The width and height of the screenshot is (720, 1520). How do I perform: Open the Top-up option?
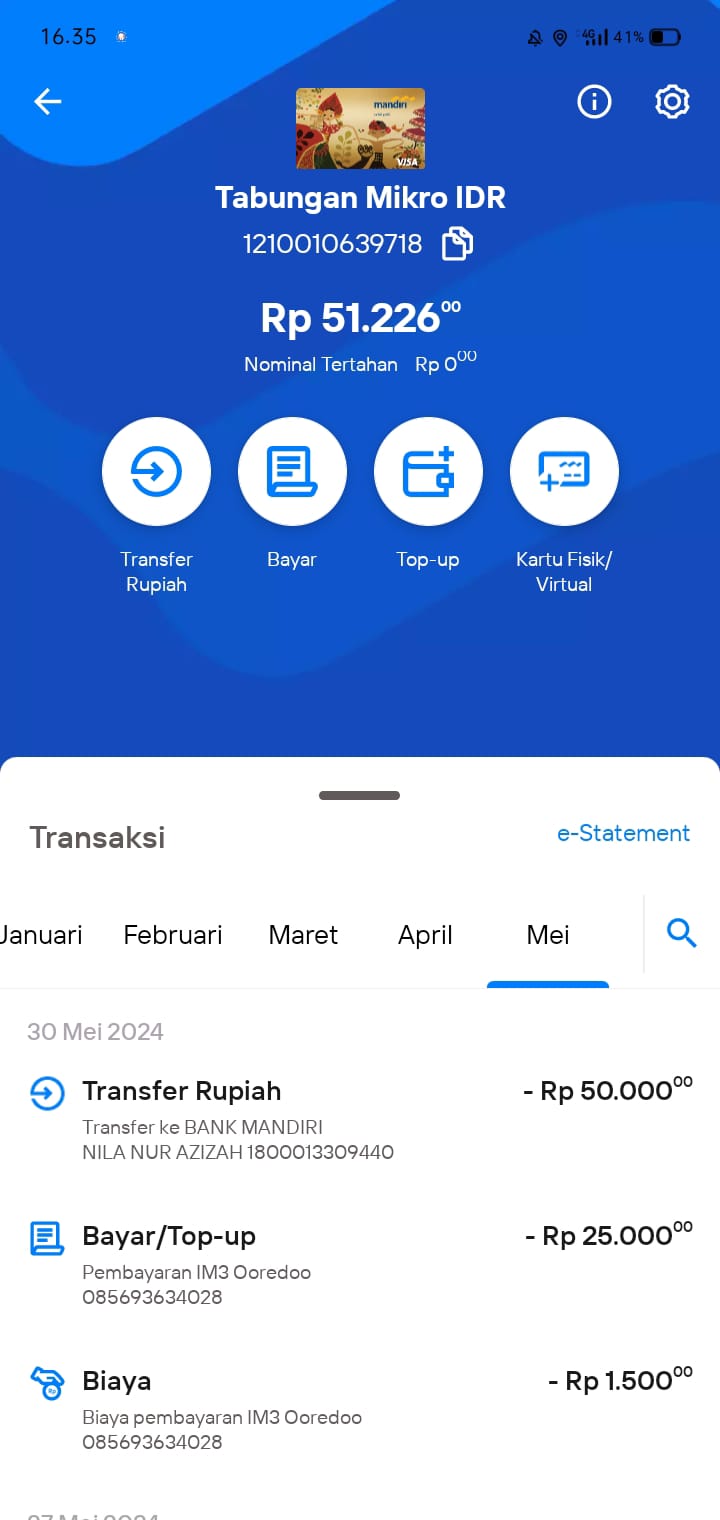point(428,471)
